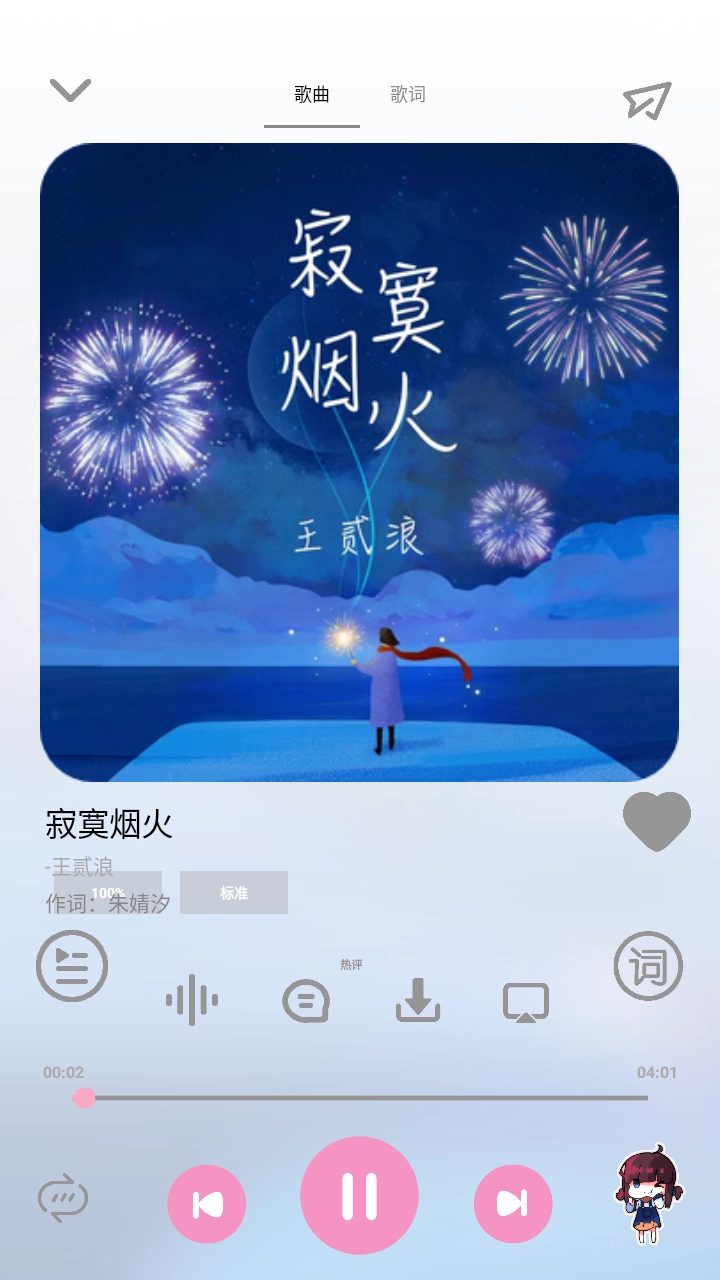Open the 标准 quality selector
The width and height of the screenshot is (720, 1280).
pyautogui.click(x=234, y=893)
